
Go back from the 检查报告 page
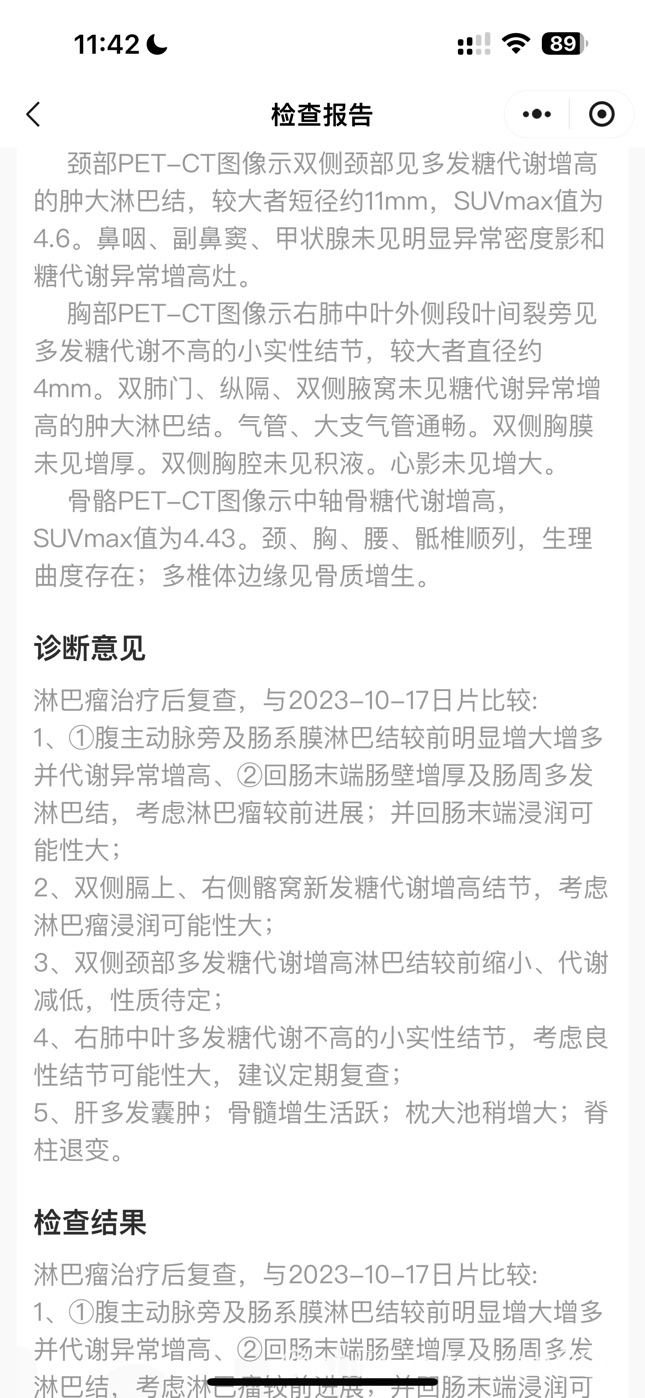coord(33,114)
